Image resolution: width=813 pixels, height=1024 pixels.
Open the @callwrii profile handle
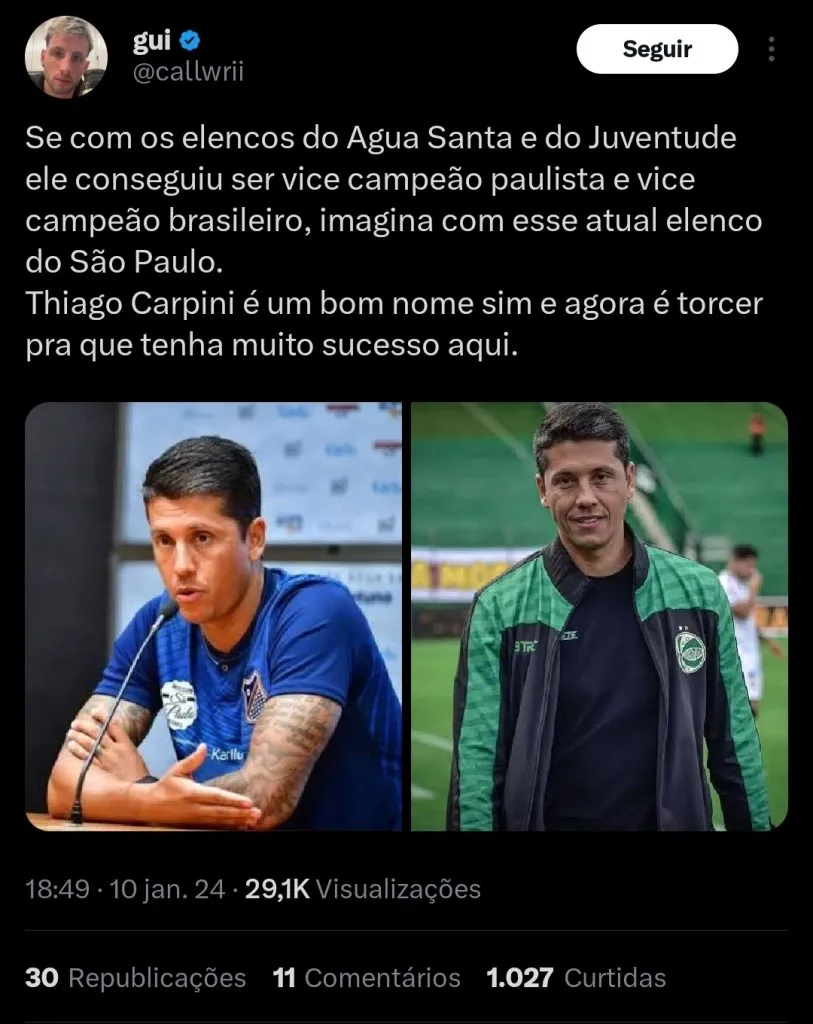point(188,72)
